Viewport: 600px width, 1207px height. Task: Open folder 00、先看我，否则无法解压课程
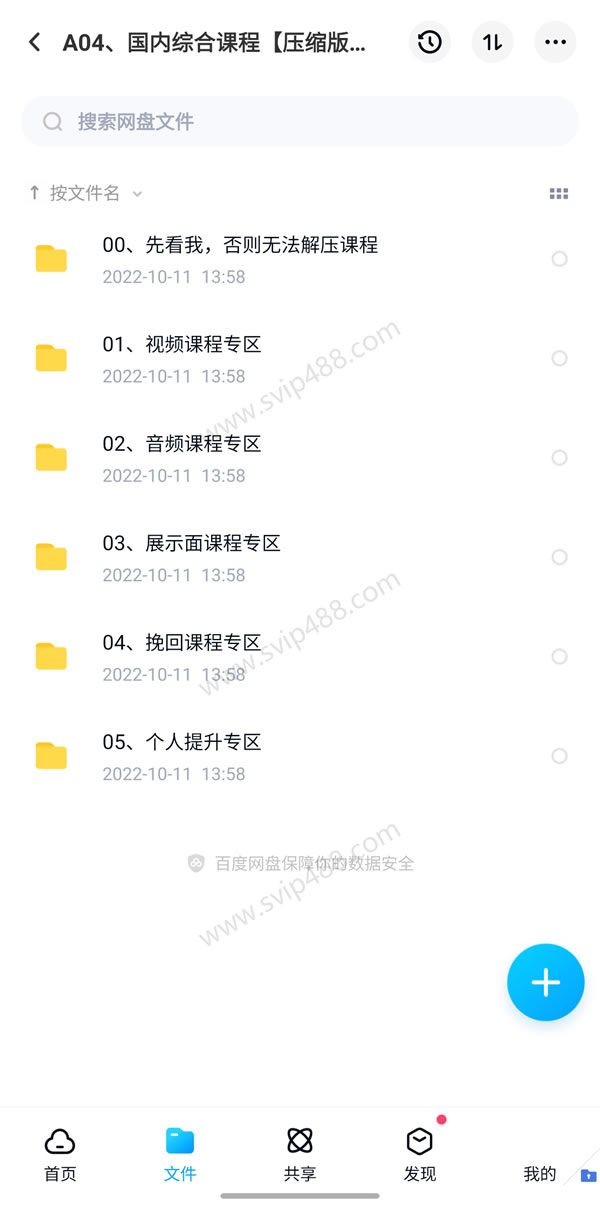(x=300, y=259)
